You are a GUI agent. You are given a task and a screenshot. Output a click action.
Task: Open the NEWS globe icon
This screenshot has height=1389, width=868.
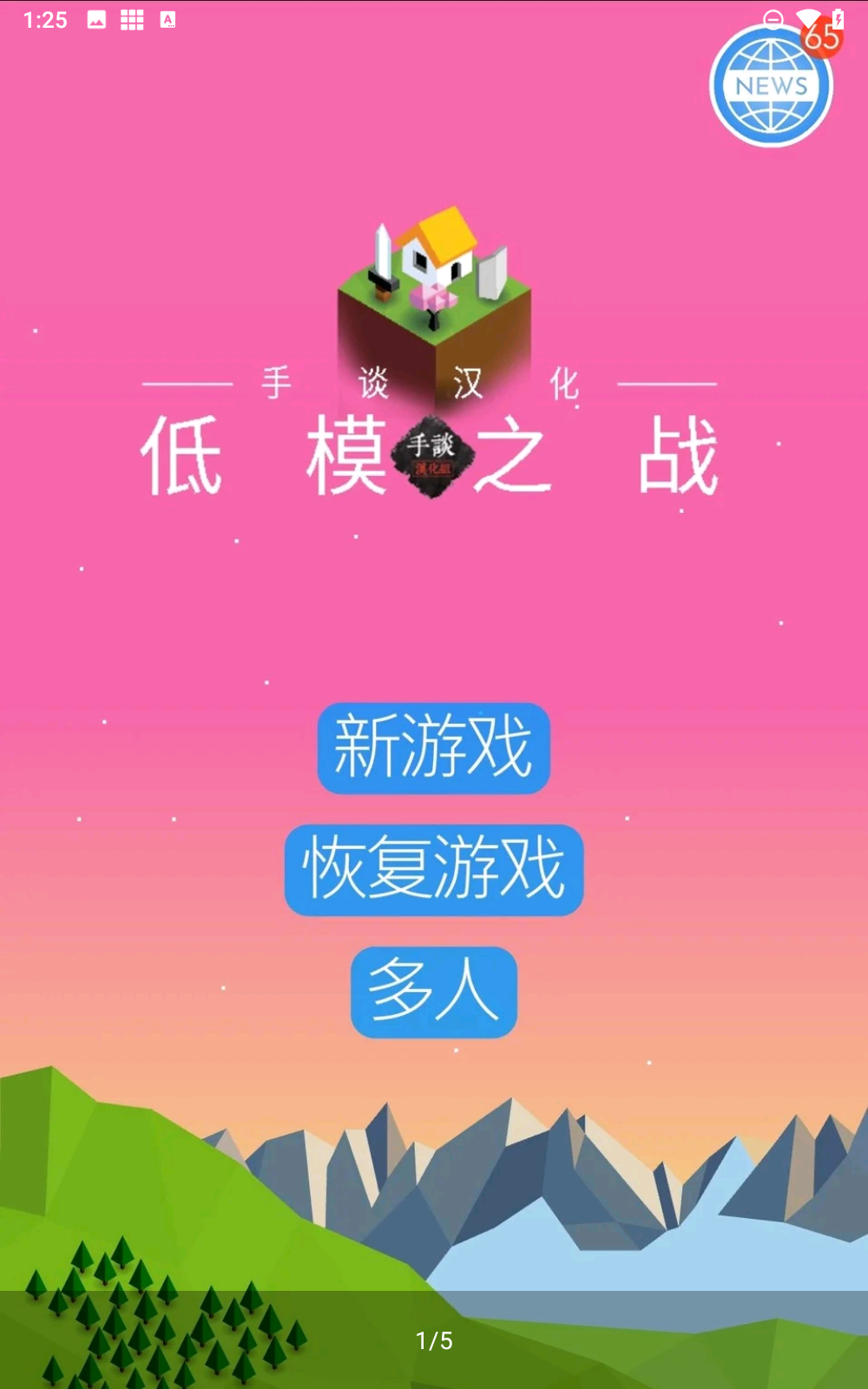(x=770, y=86)
